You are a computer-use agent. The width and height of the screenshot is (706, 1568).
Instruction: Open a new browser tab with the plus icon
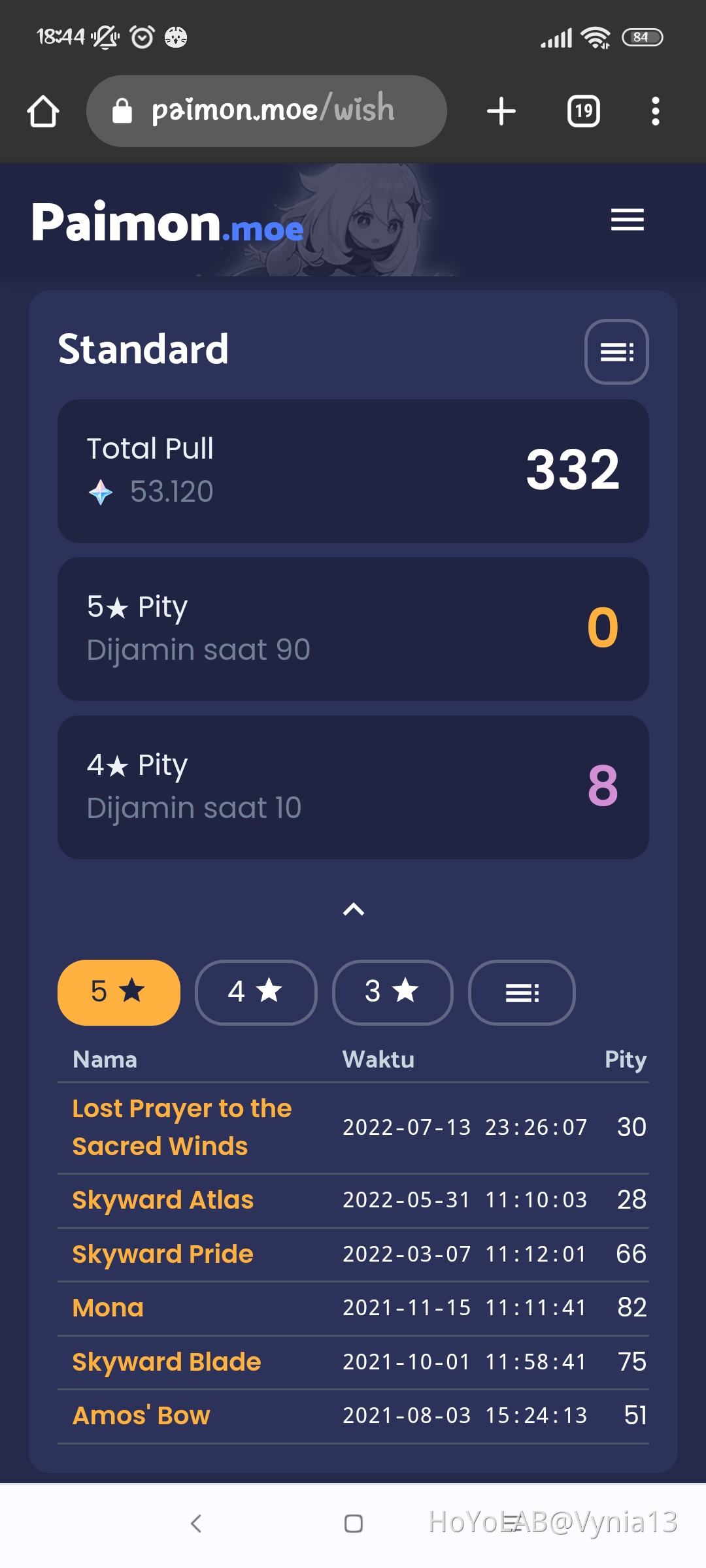[x=500, y=110]
